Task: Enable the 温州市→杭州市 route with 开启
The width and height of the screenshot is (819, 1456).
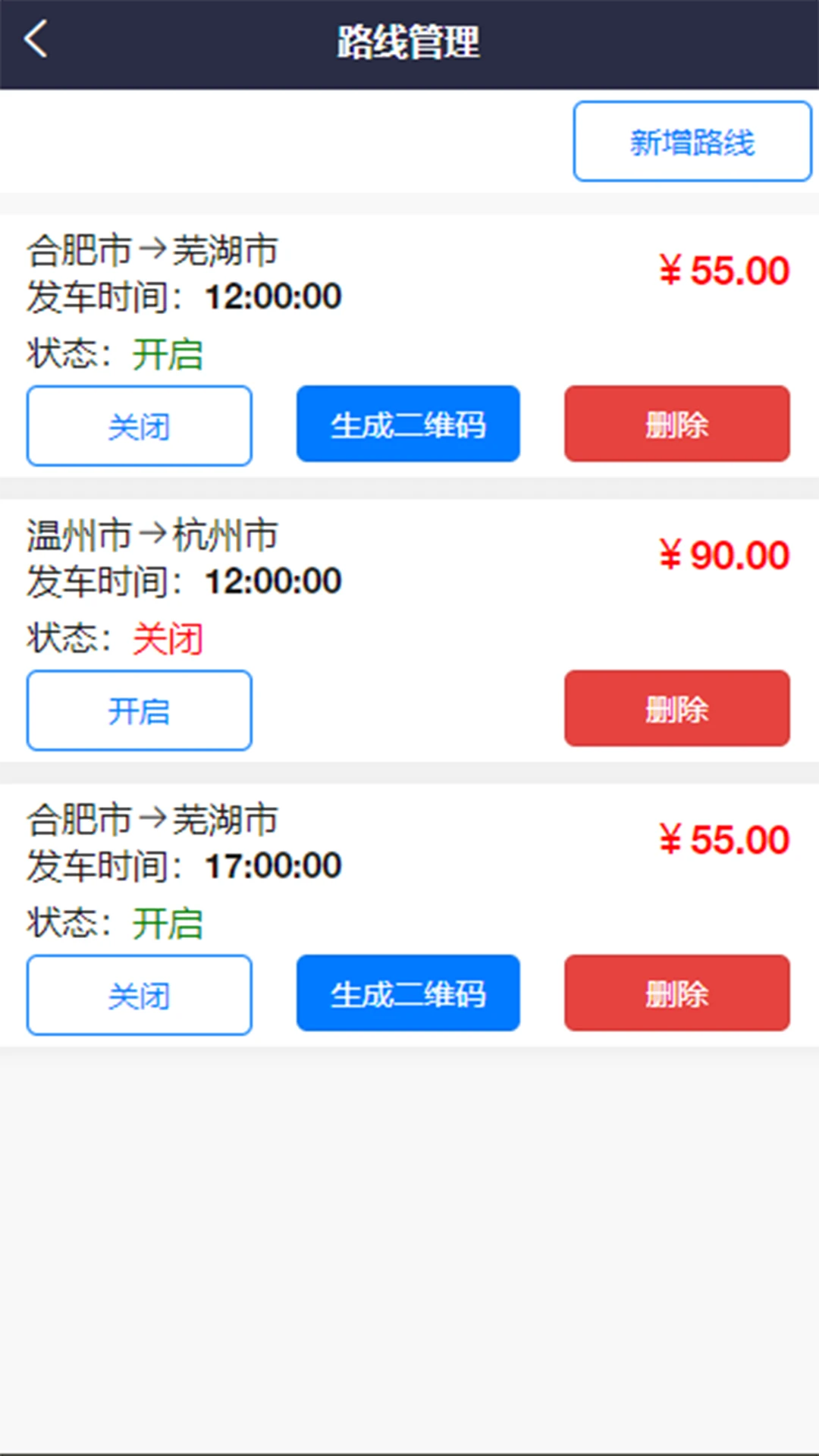Action: pos(140,710)
